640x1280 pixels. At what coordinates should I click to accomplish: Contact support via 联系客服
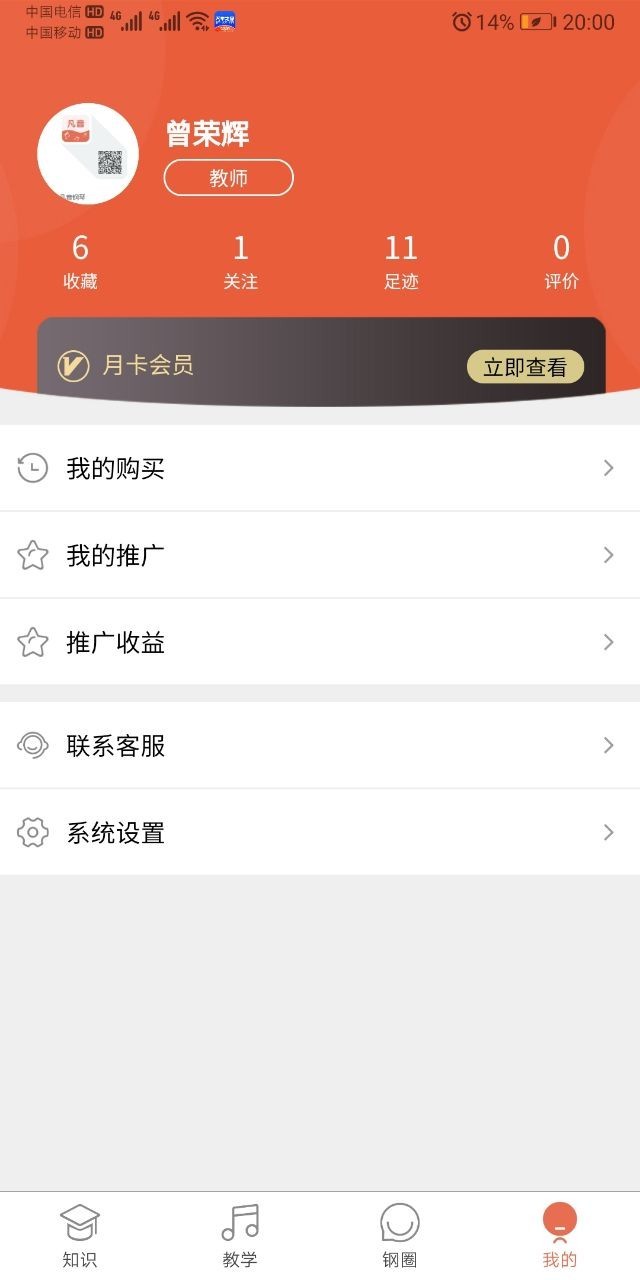click(x=320, y=745)
